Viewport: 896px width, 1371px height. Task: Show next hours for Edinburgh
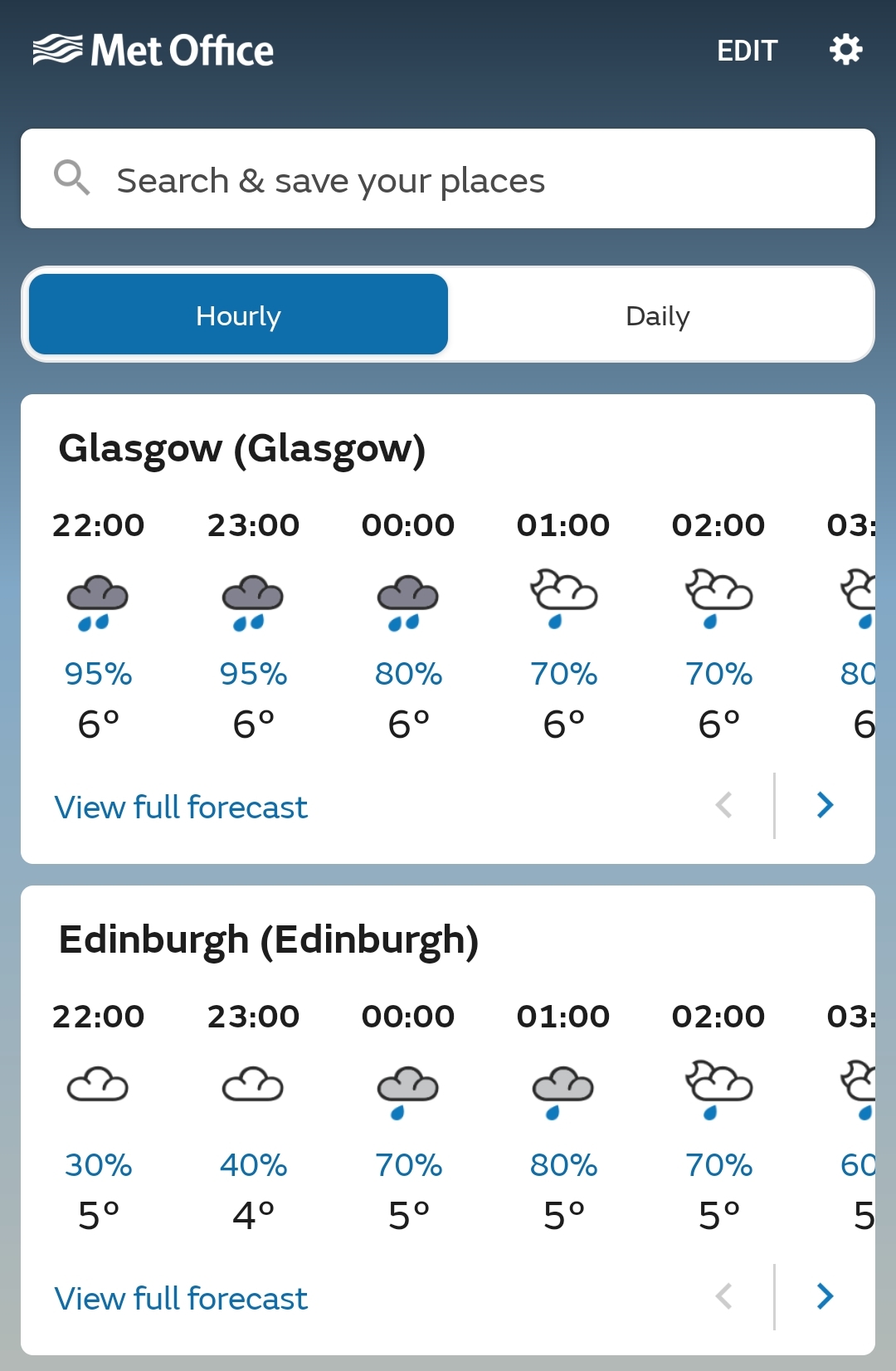coord(825,1296)
